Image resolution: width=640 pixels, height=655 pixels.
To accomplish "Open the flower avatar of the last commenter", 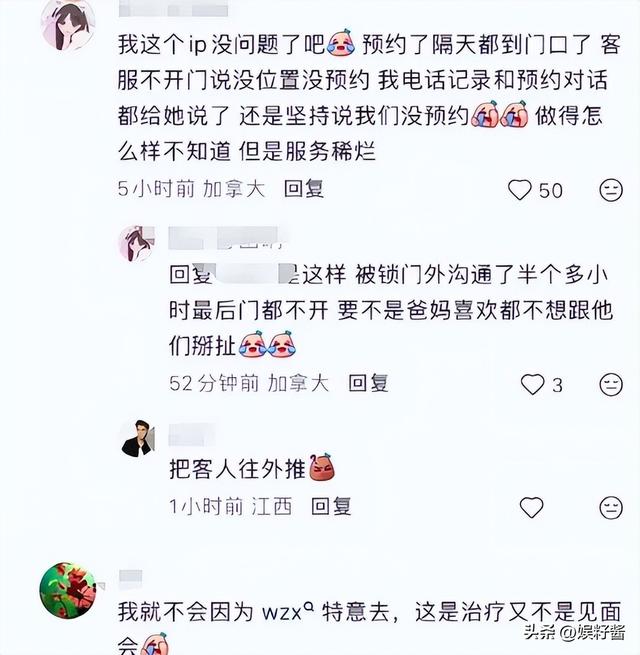I will click(67, 590).
